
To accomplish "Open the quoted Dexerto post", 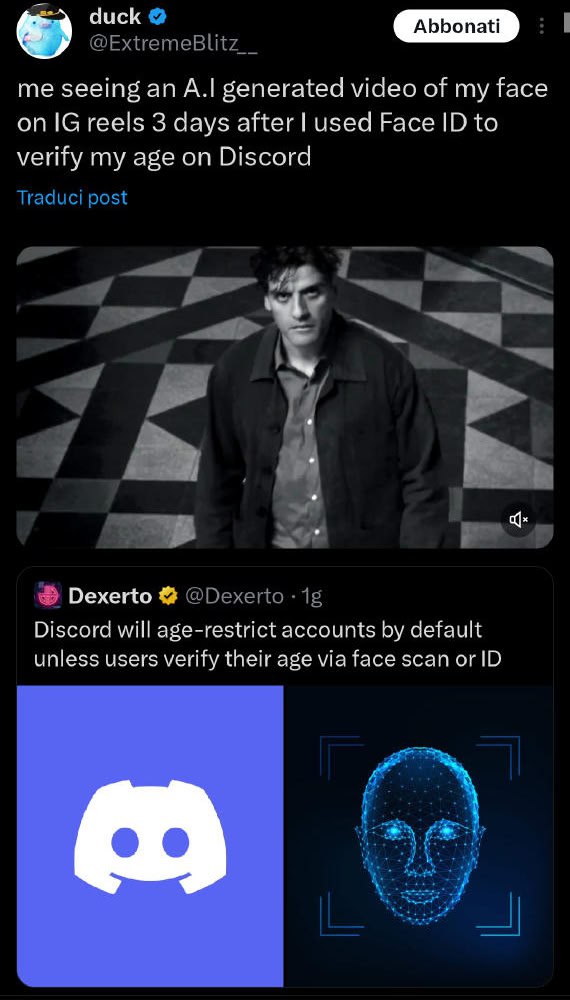I will (284, 776).
